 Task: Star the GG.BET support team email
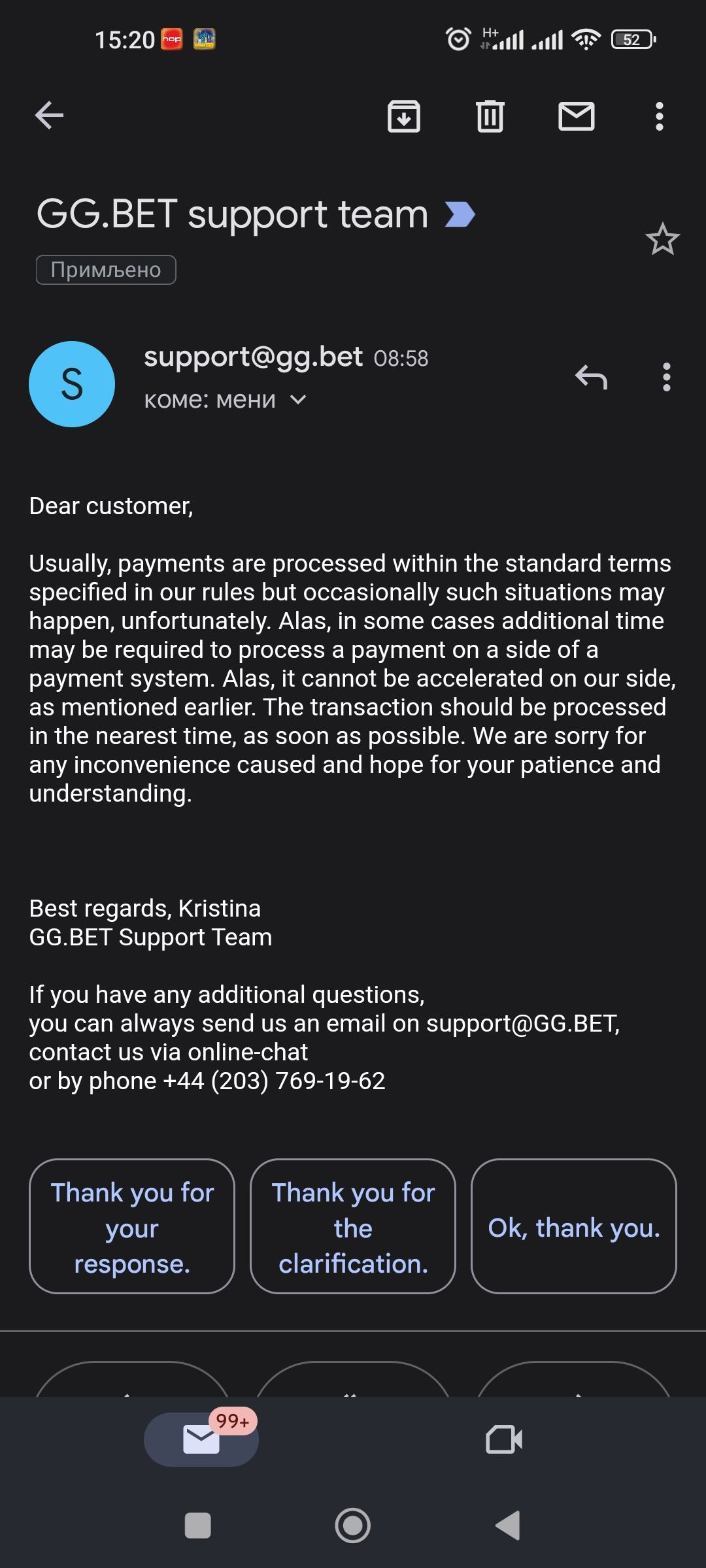(x=662, y=239)
